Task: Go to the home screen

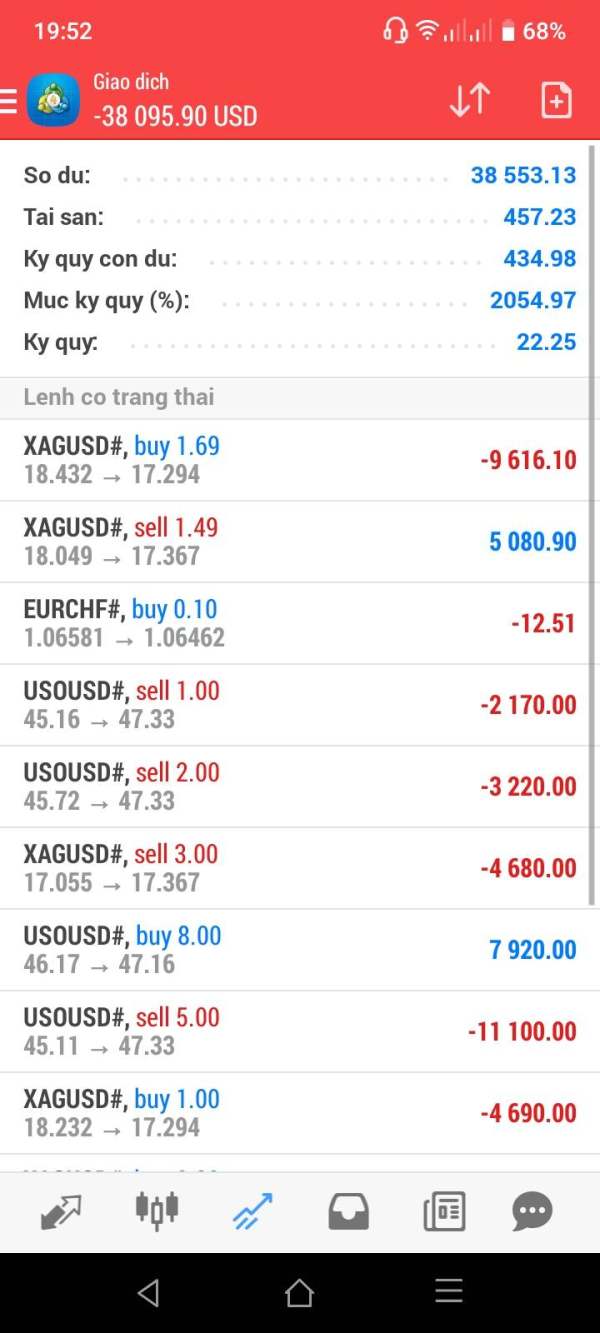Action: point(299,1293)
